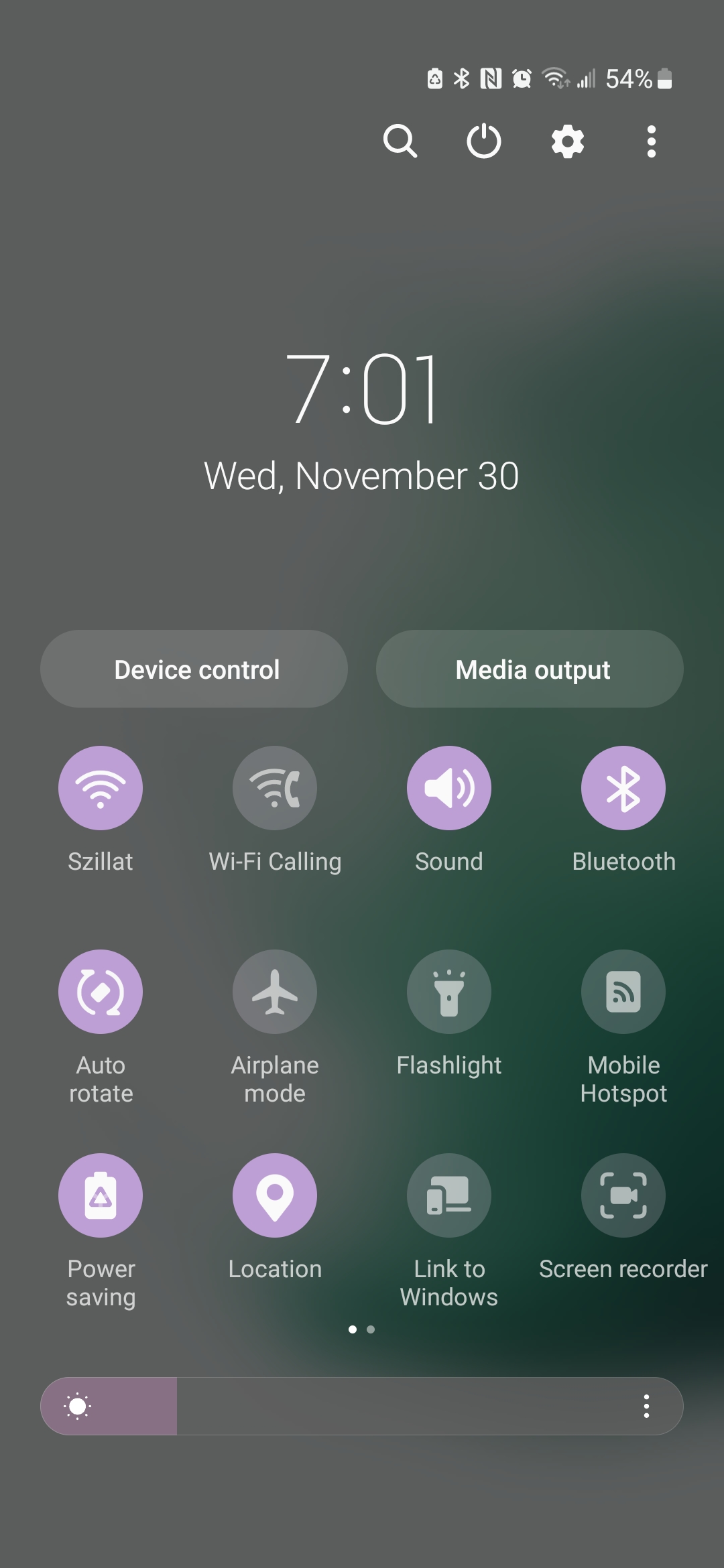
Task: Open Media output
Action: (x=530, y=669)
